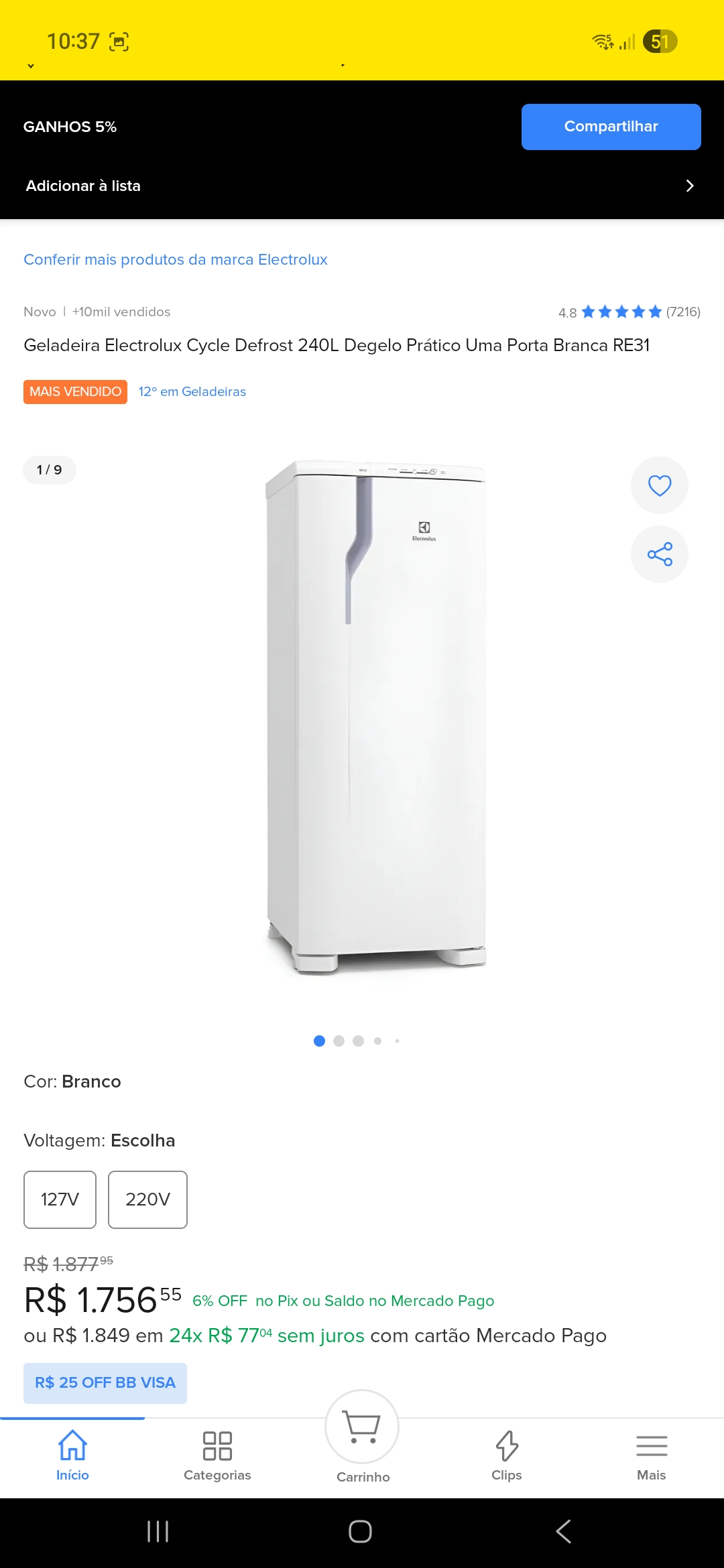Switch to the Categorias tab
This screenshot has width=724, height=1568.
coord(217,1454)
